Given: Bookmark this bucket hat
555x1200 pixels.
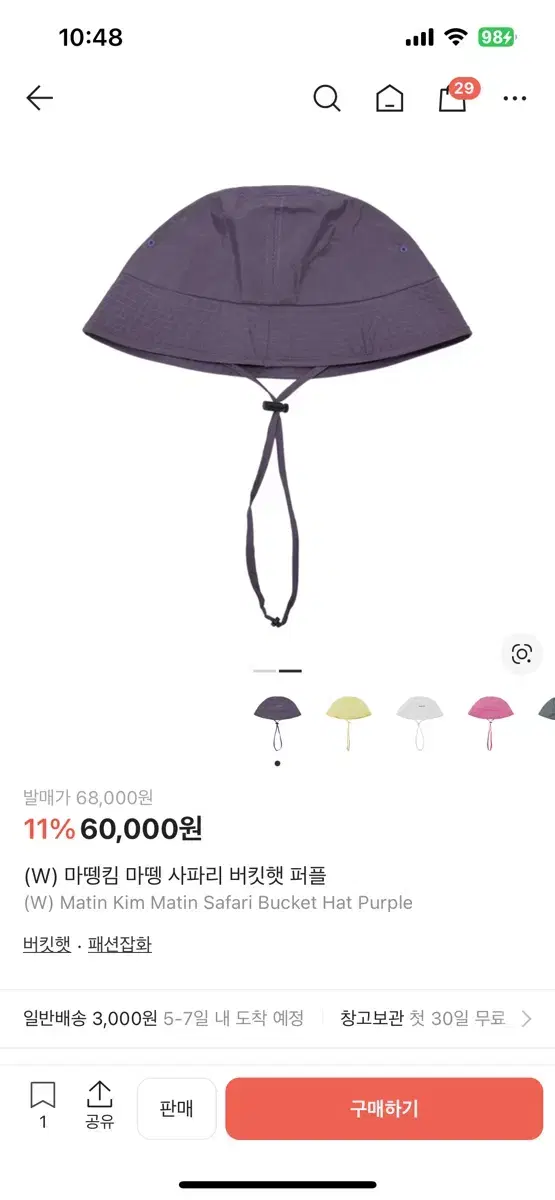Looking at the screenshot, I should 43,1104.
